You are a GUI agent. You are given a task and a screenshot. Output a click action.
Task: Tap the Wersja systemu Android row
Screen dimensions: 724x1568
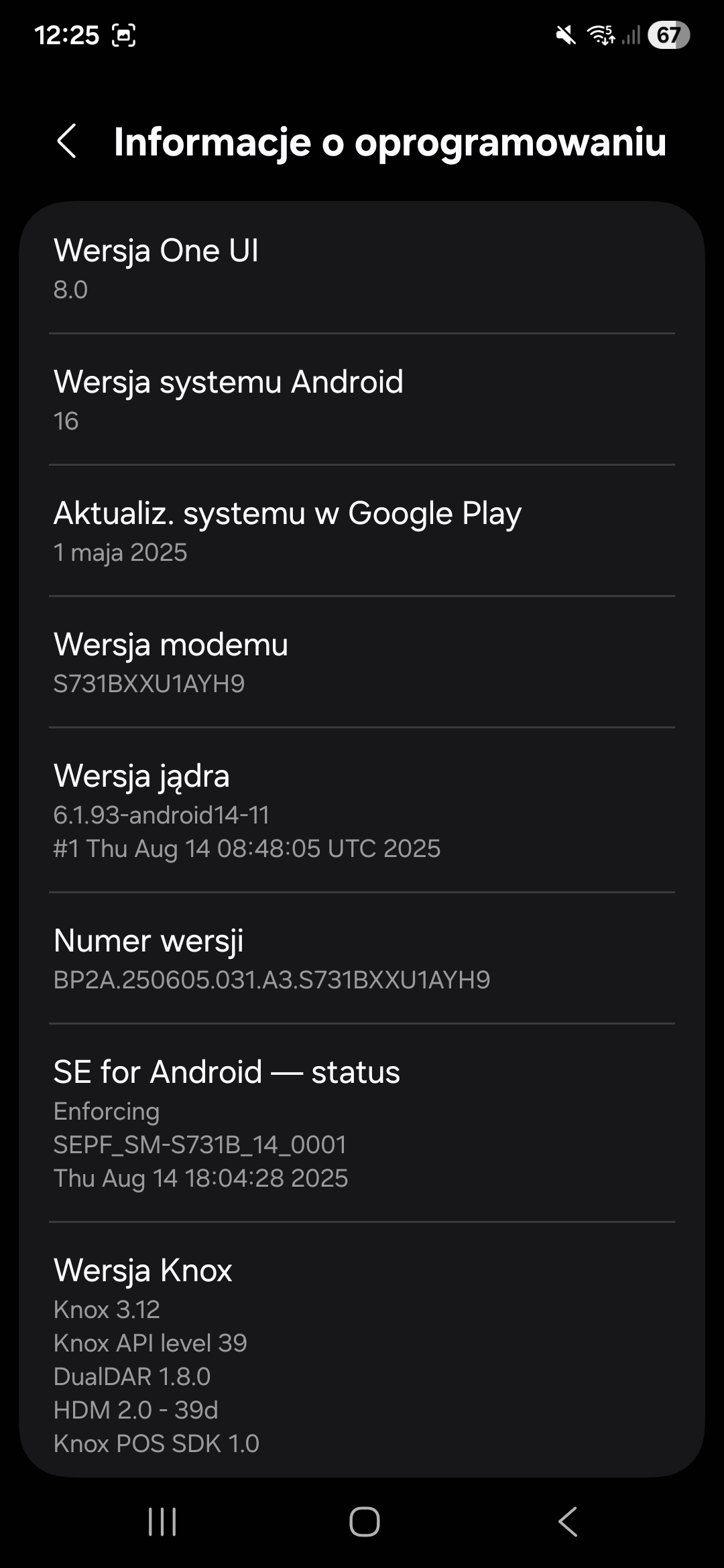click(x=362, y=399)
